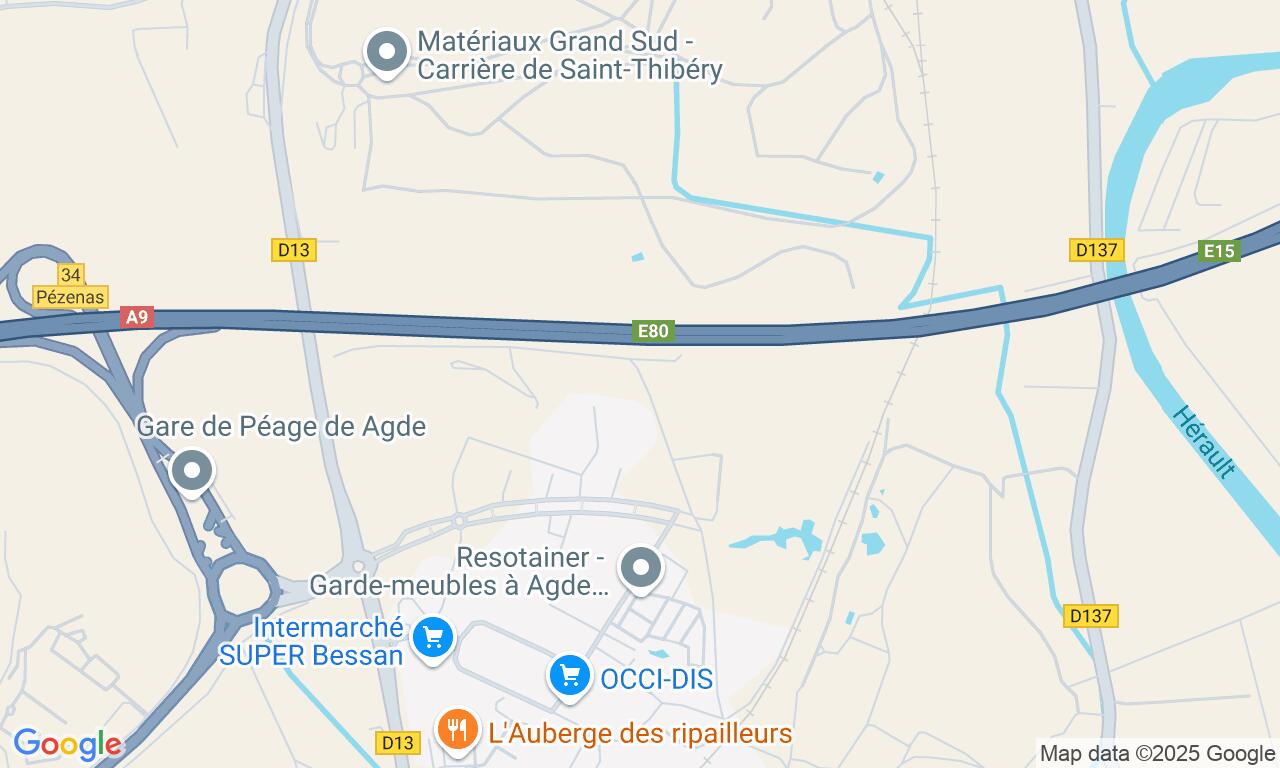This screenshot has height=768, width=1280.
Task: Open the Matériaux Grand Sud quarry marker
Action: click(x=386, y=51)
